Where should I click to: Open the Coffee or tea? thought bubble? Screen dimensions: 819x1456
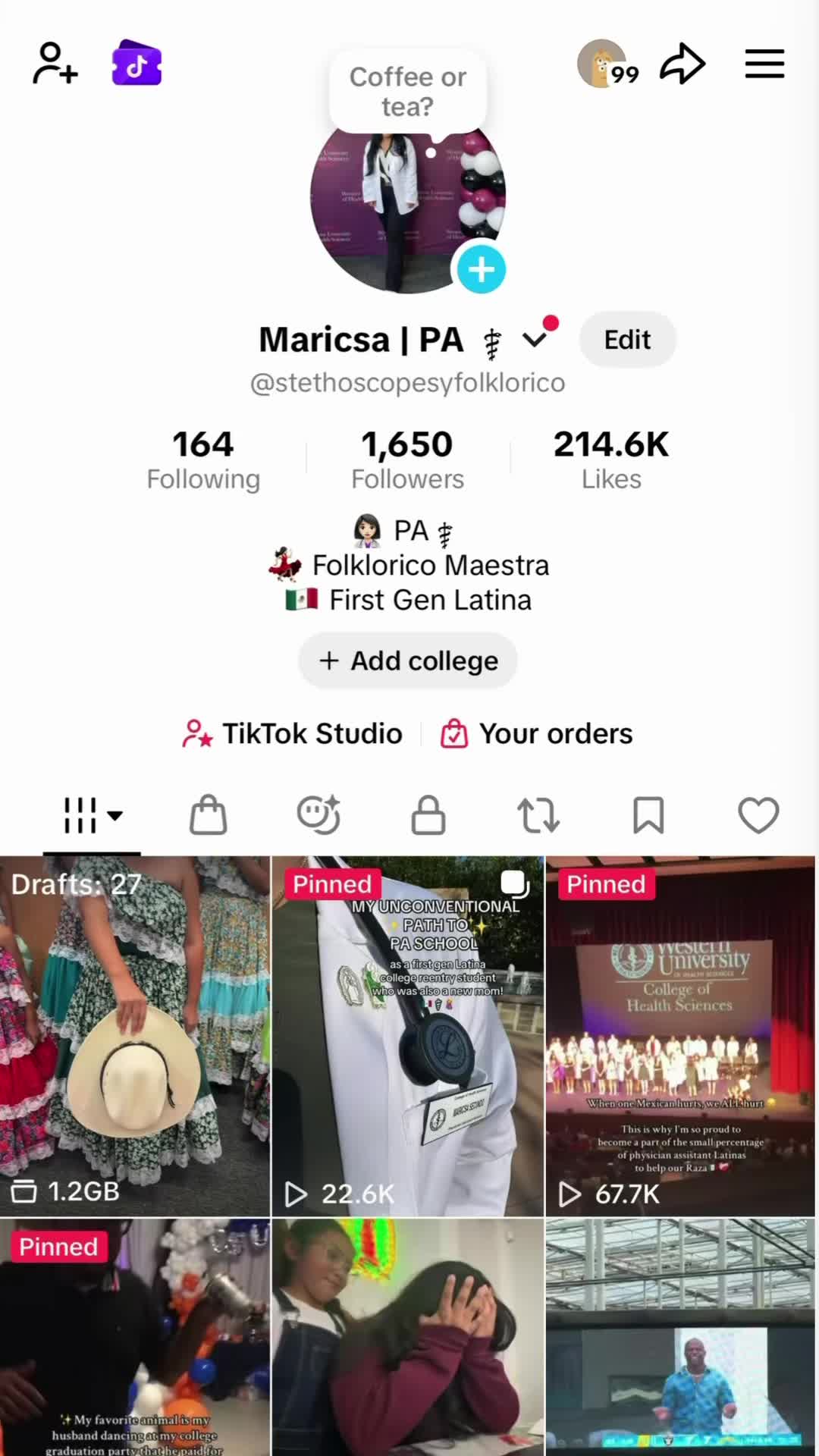coord(408,92)
